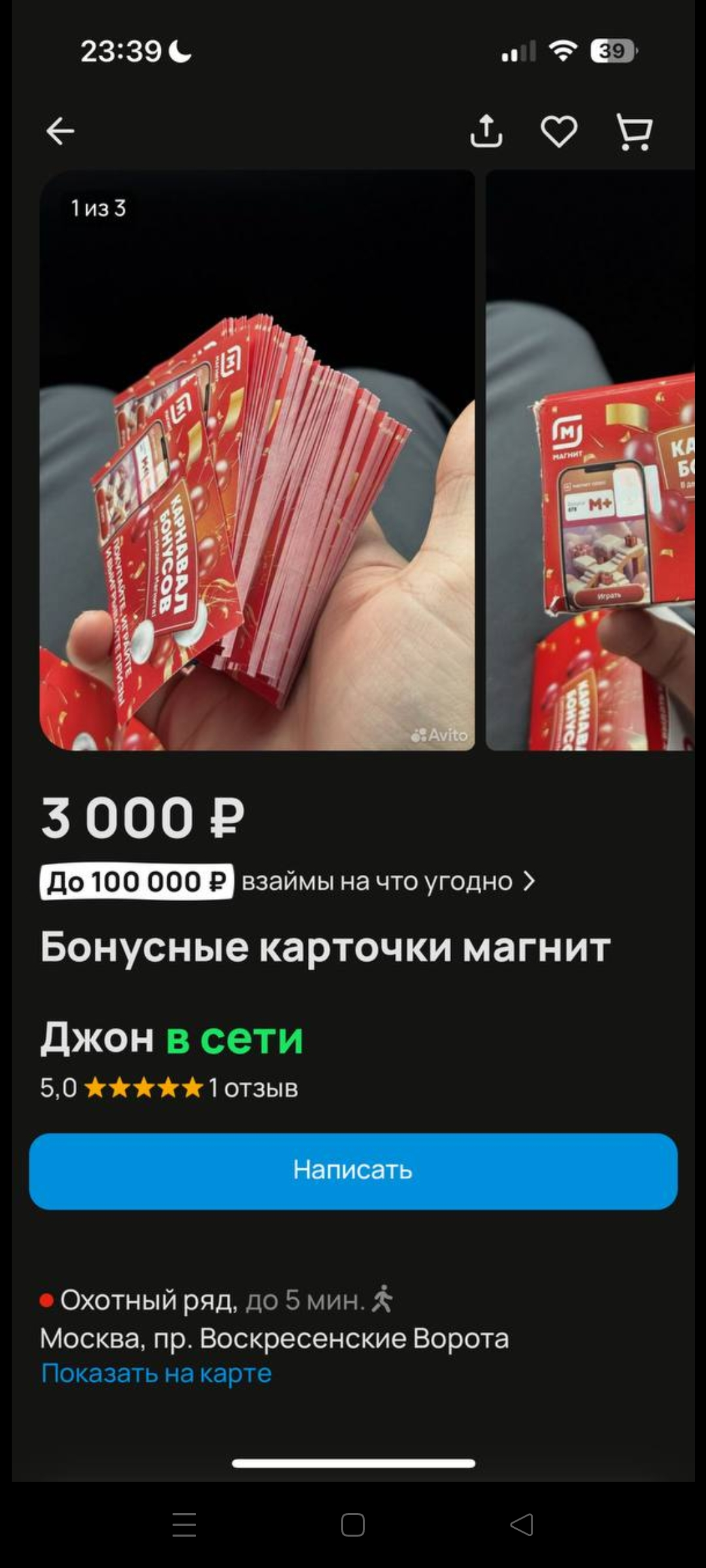This screenshot has width=706, height=1568.
Task: Tap Показать на карте link
Action: [156, 1373]
